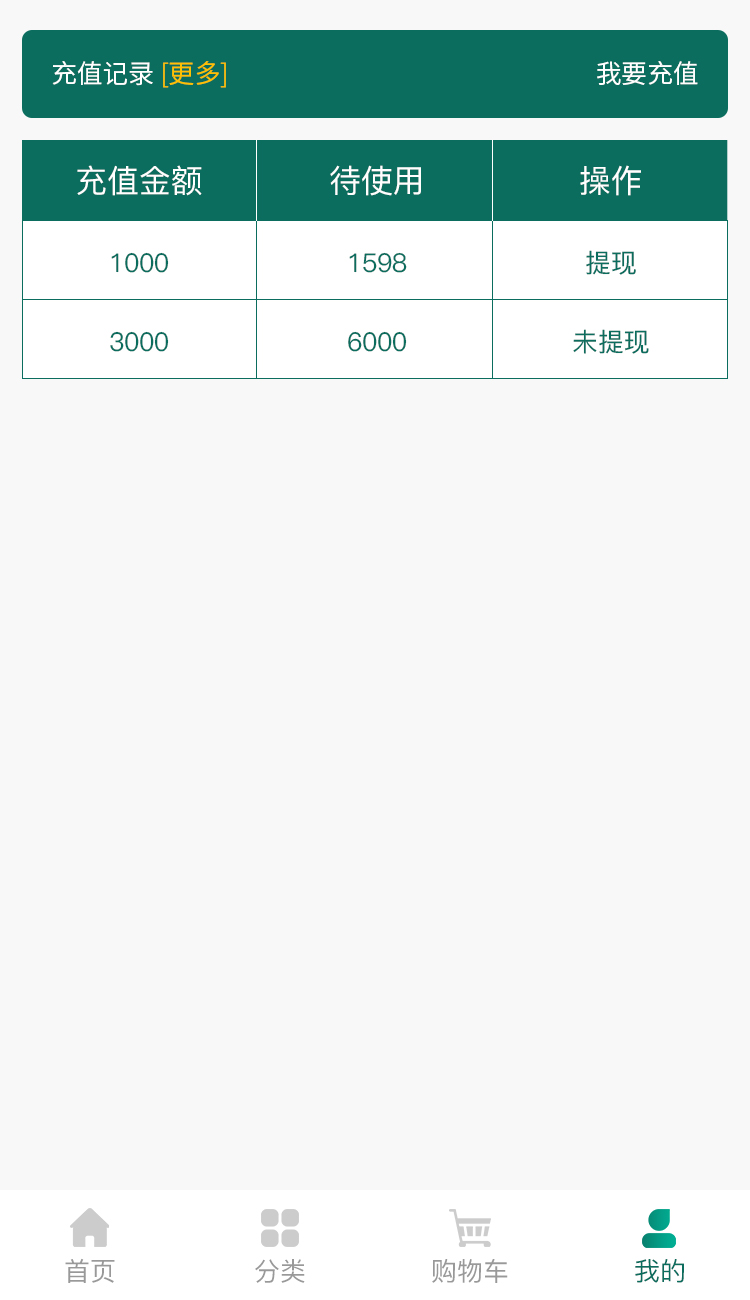Image resolution: width=750 pixels, height=1300 pixels.
Task: Switch to the 分类 tab
Action: 280,1246
